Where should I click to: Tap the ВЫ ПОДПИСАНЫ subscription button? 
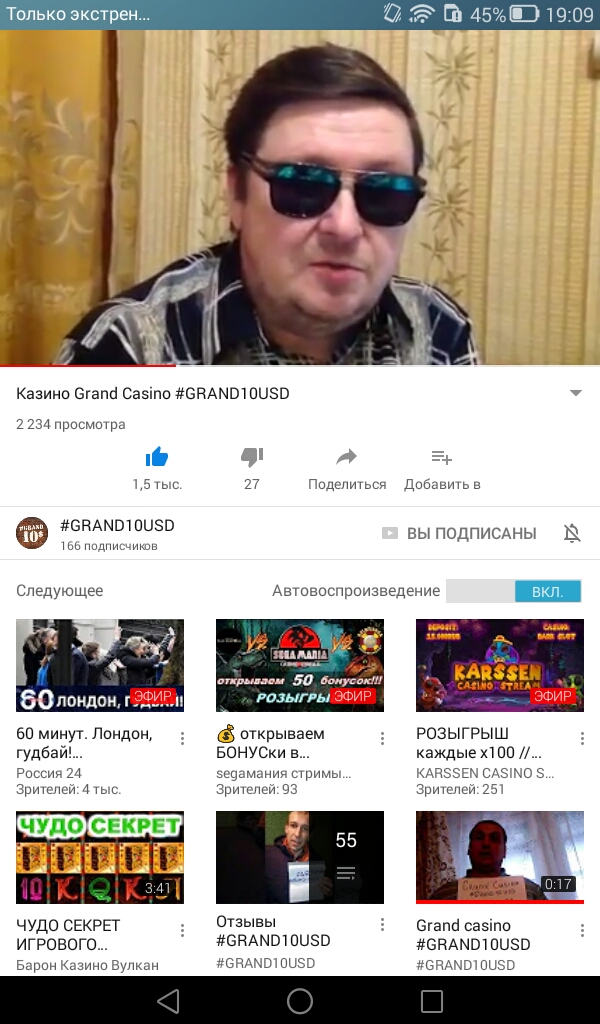(x=459, y=534)
